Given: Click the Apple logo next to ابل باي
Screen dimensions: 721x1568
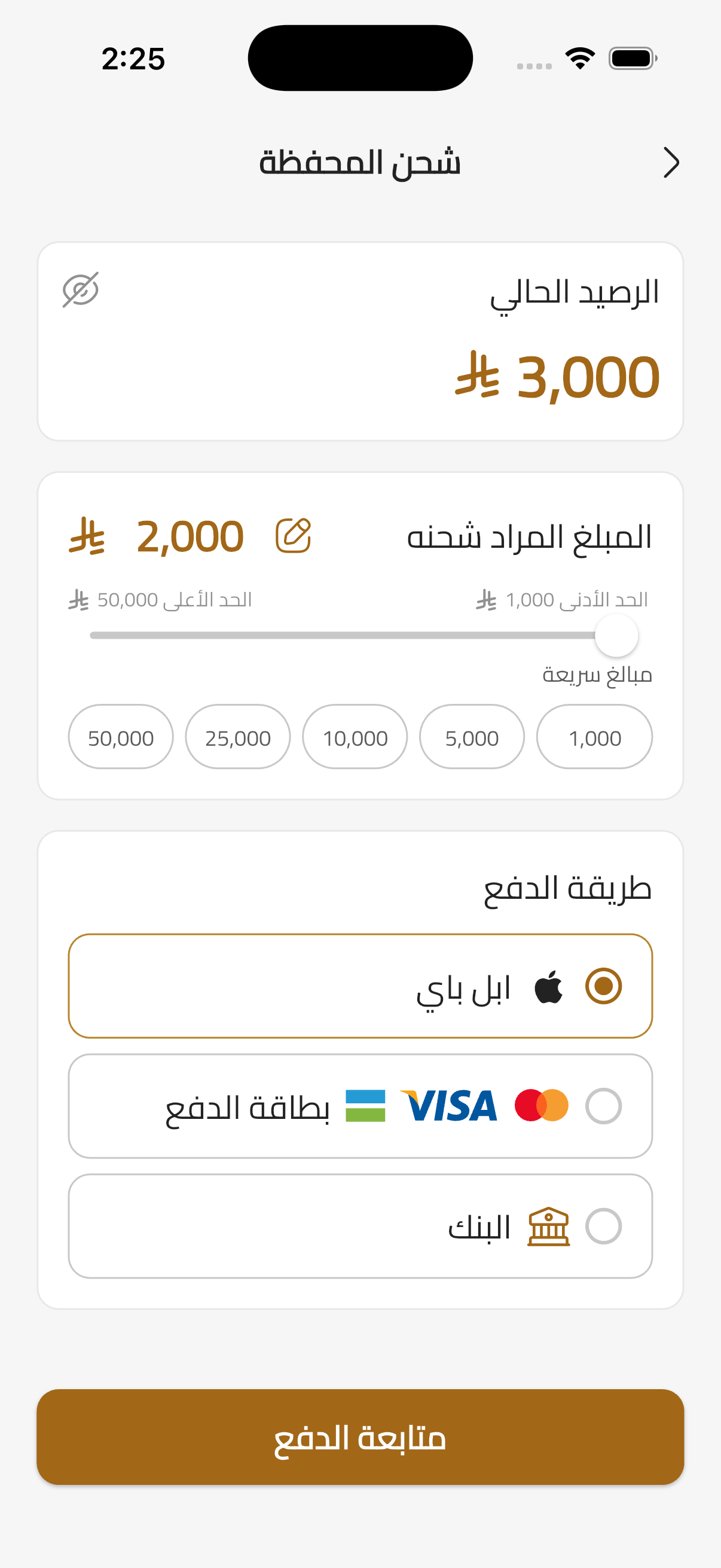Looking at the screenshot, I should 548,986.
